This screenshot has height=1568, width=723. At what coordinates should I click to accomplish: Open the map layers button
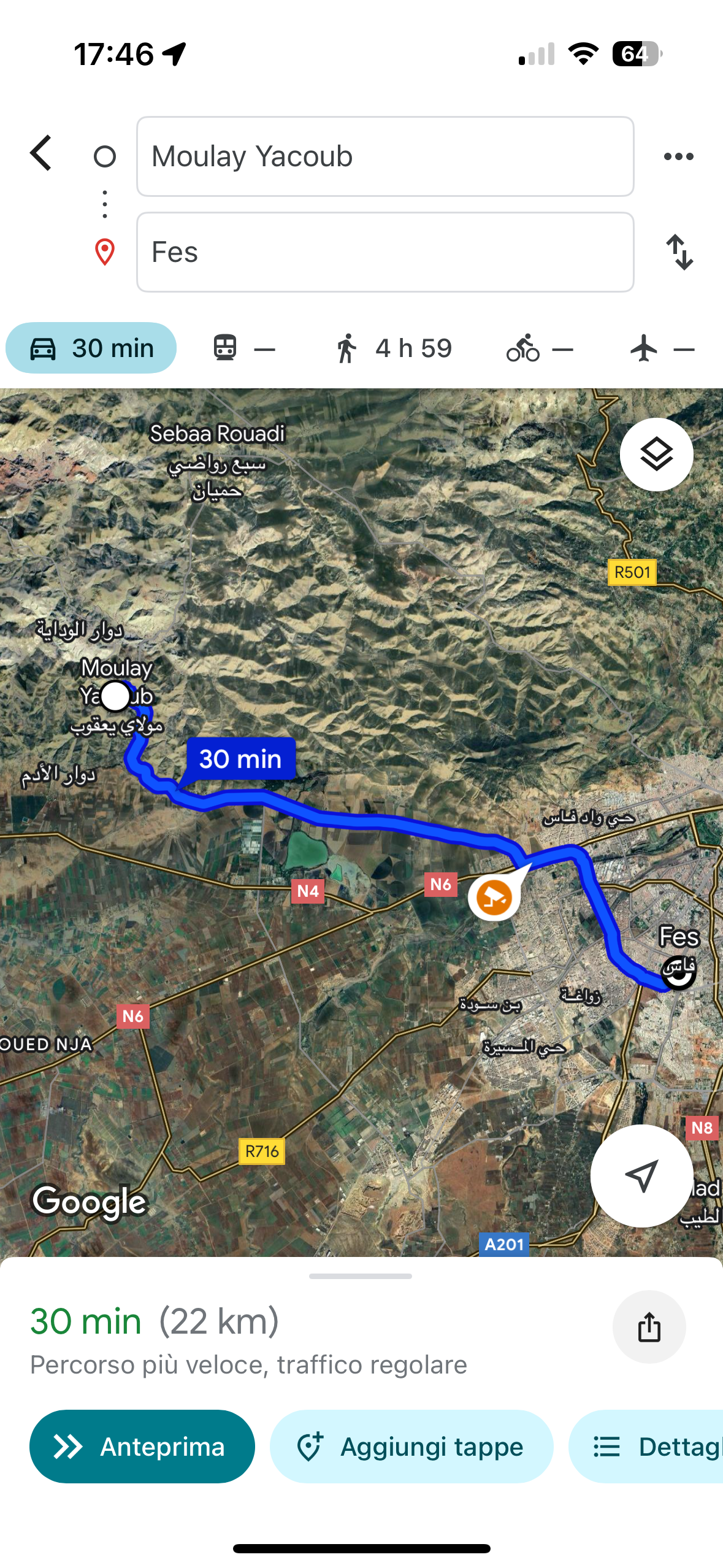(656, 455)
